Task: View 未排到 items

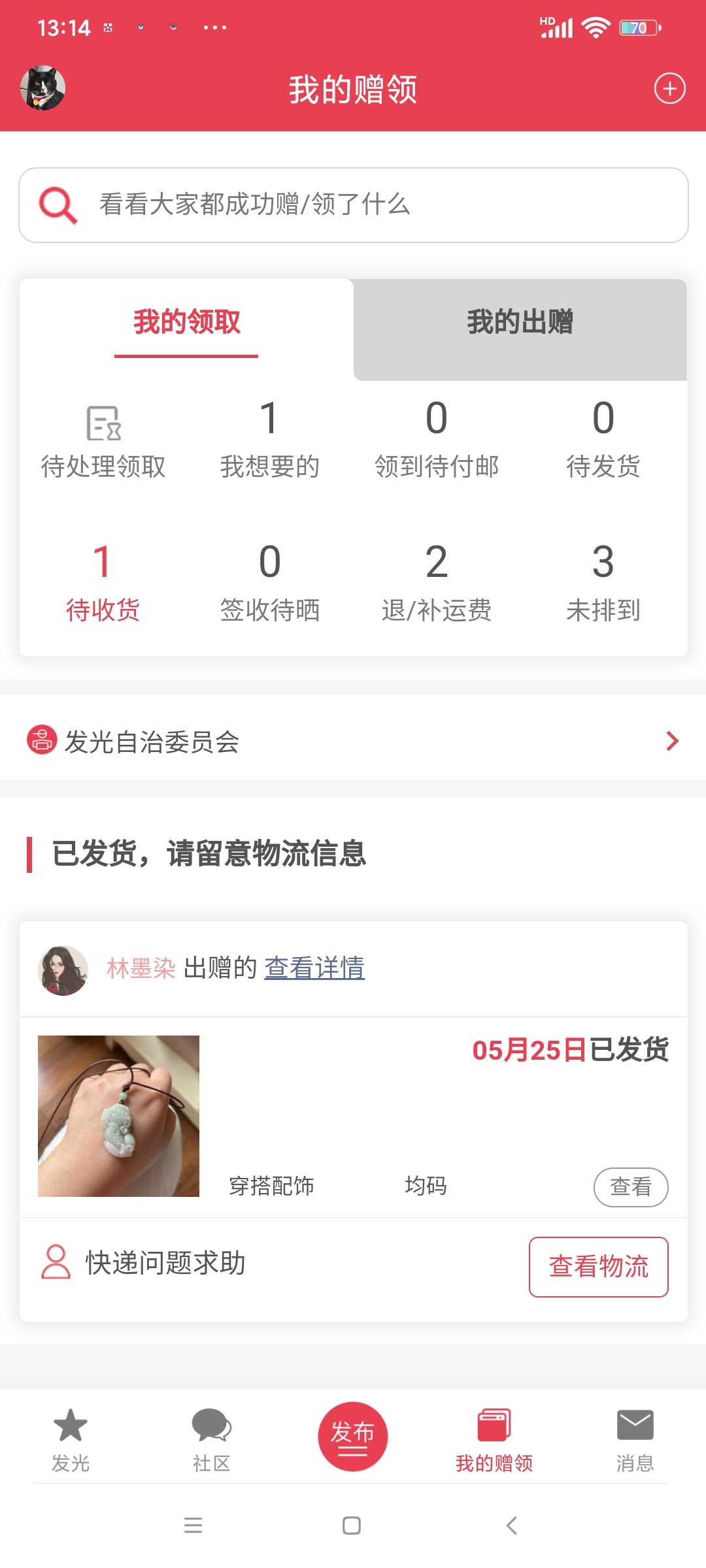Action: pyautogui.click(x=603, y=585)
